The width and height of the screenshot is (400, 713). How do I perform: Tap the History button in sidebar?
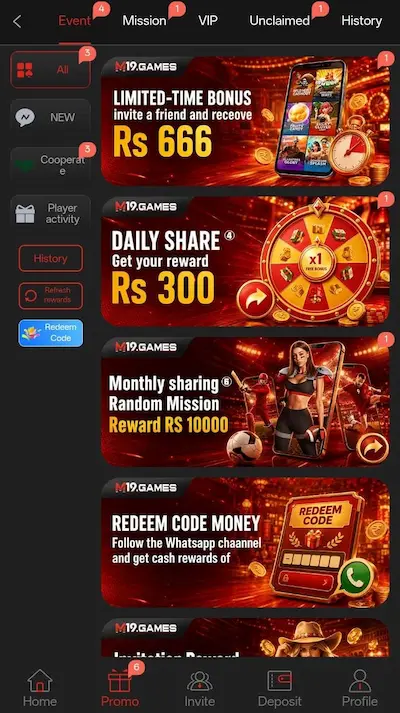click(x=50, y=258)
